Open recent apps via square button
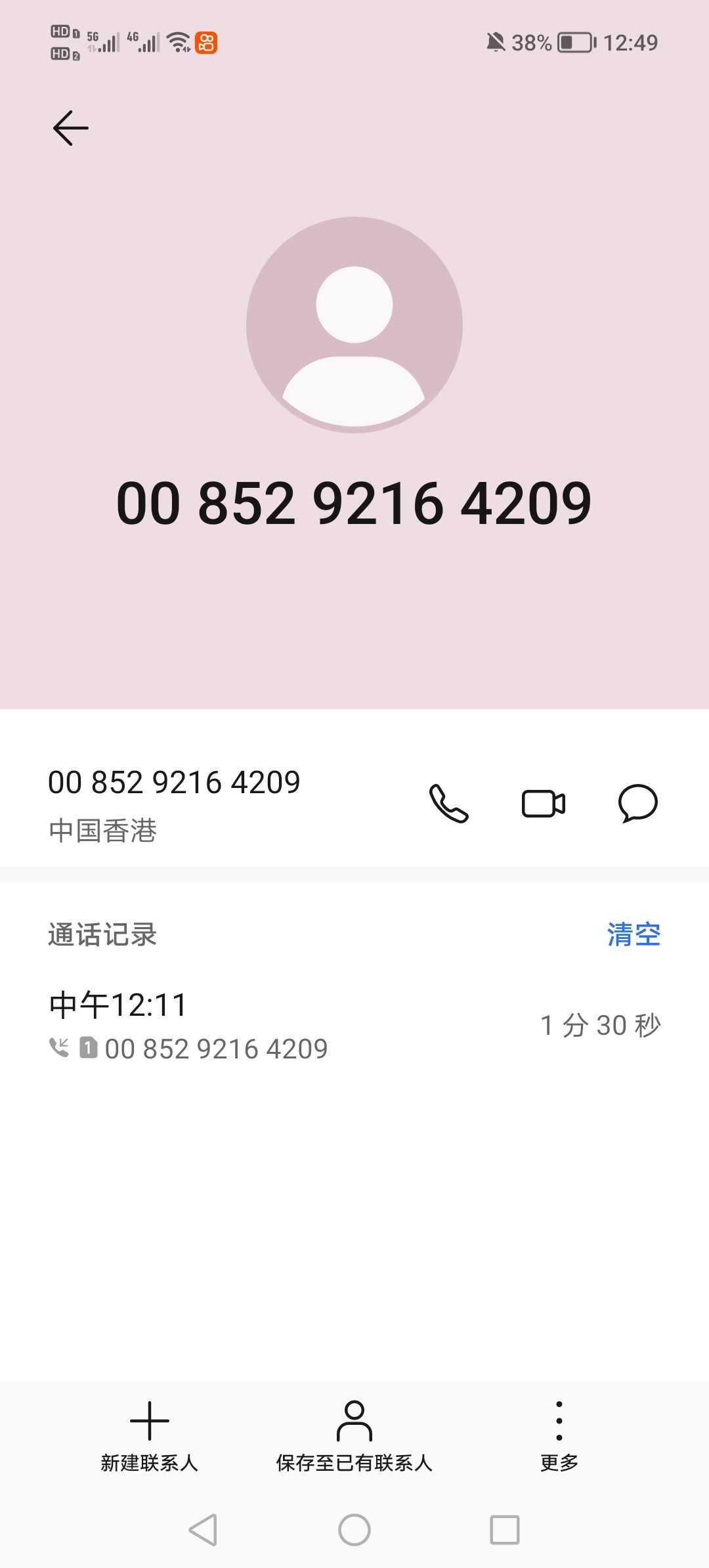 pyautogui.click(x=505, y=1530)
